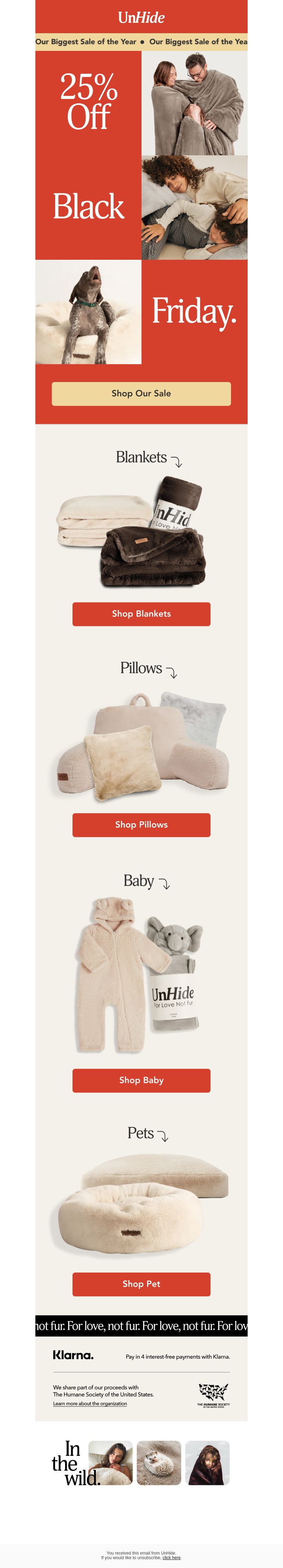The height and width of the screenshot is (1568, 283).
Task: Open Shop Blankets
Action: (x=141, y=613)
